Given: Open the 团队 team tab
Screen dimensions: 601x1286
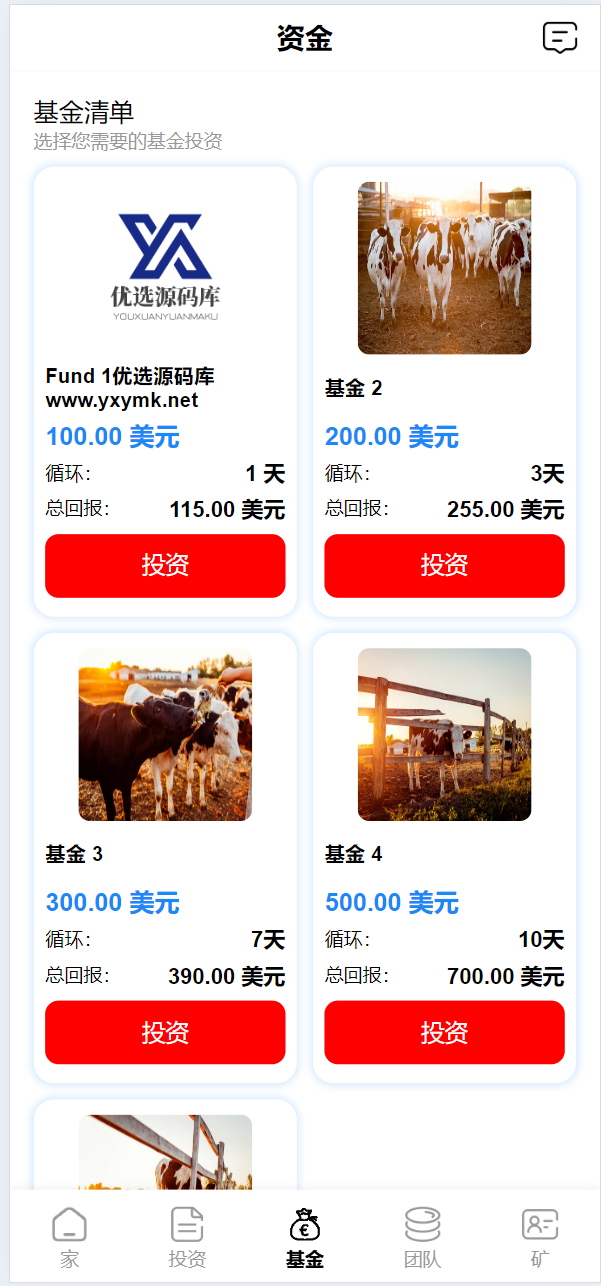Looking at the screenshot, I should point(422,1237).
